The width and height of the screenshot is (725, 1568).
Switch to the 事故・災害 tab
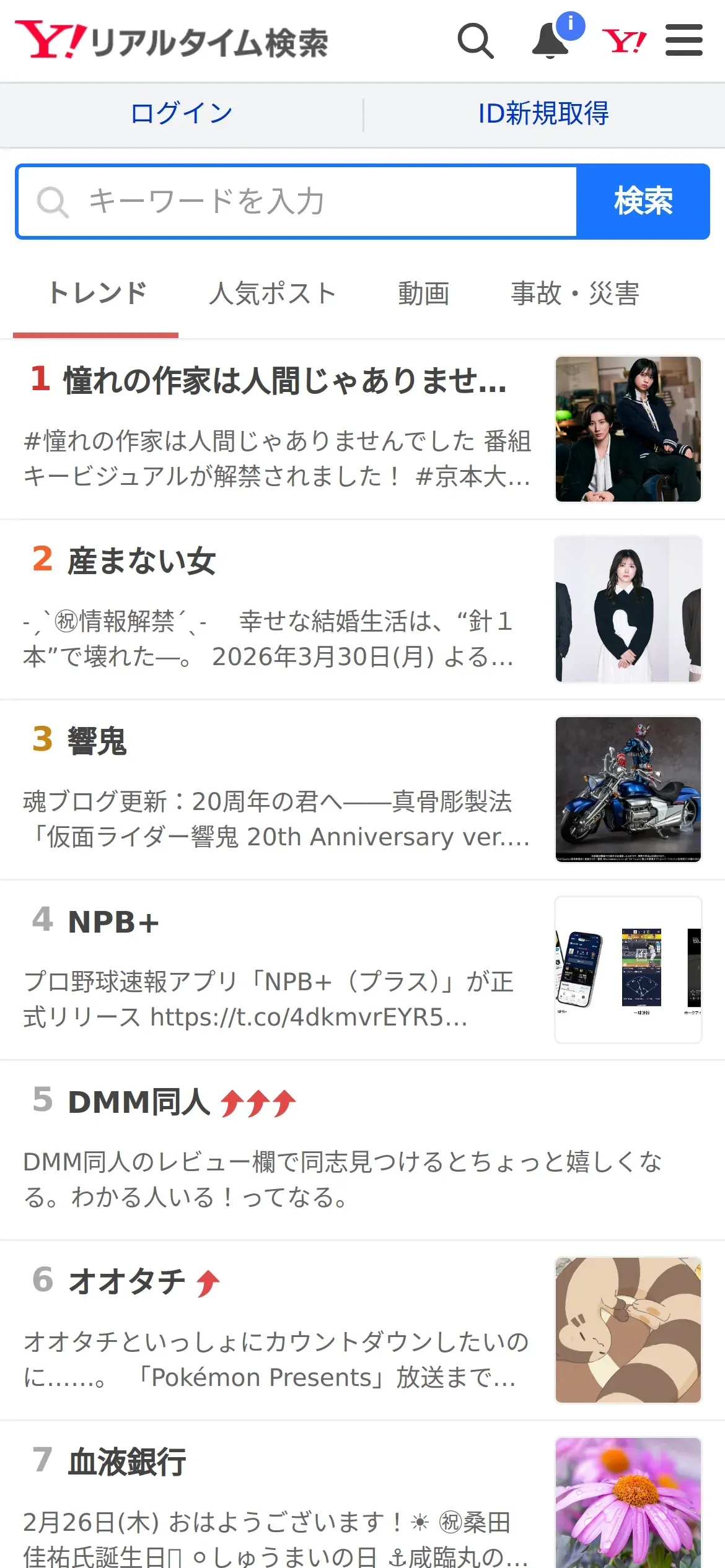pyautogui.click(x=575, y=294)
